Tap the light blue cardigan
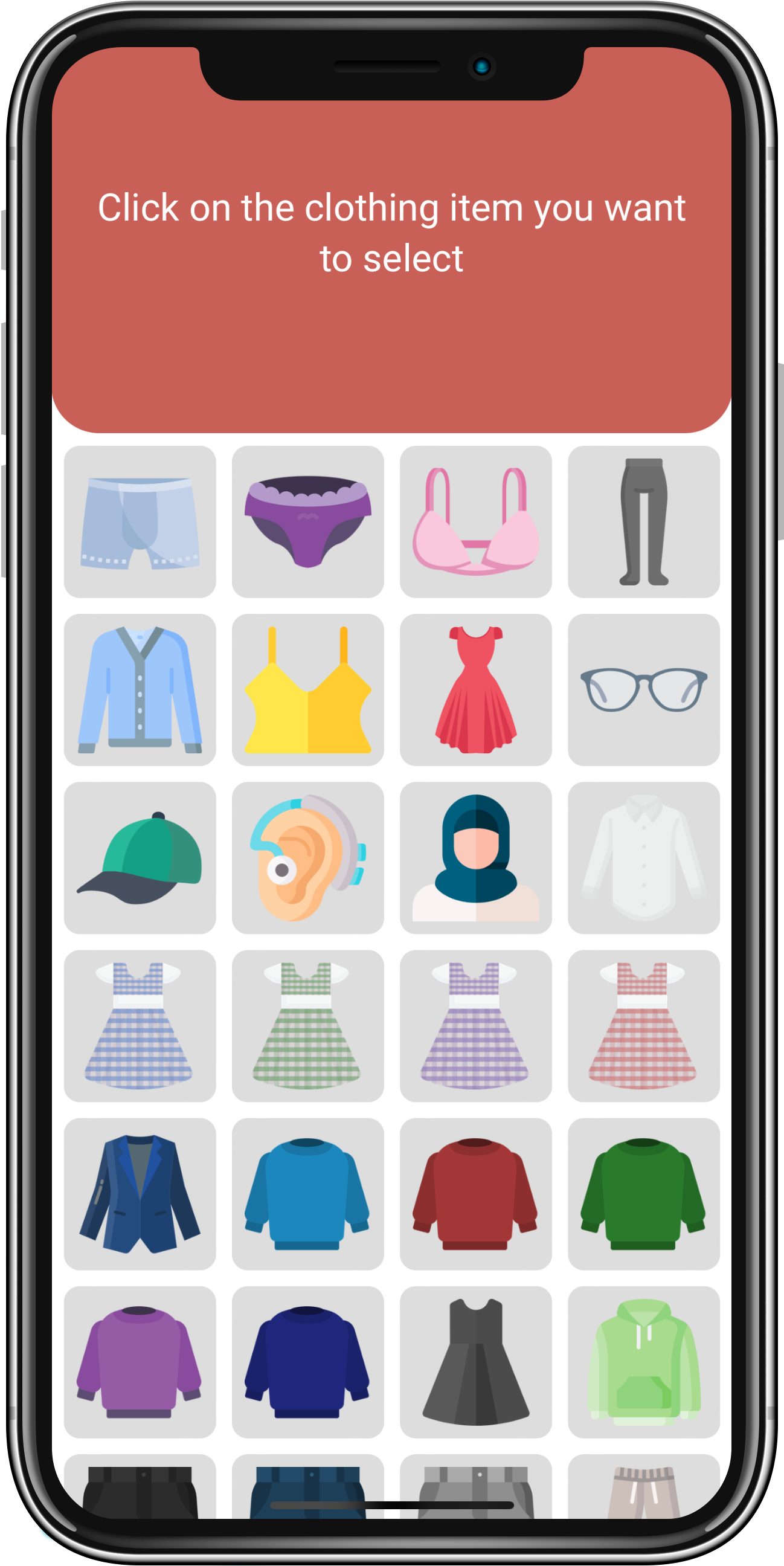 (x=140, y=689)
